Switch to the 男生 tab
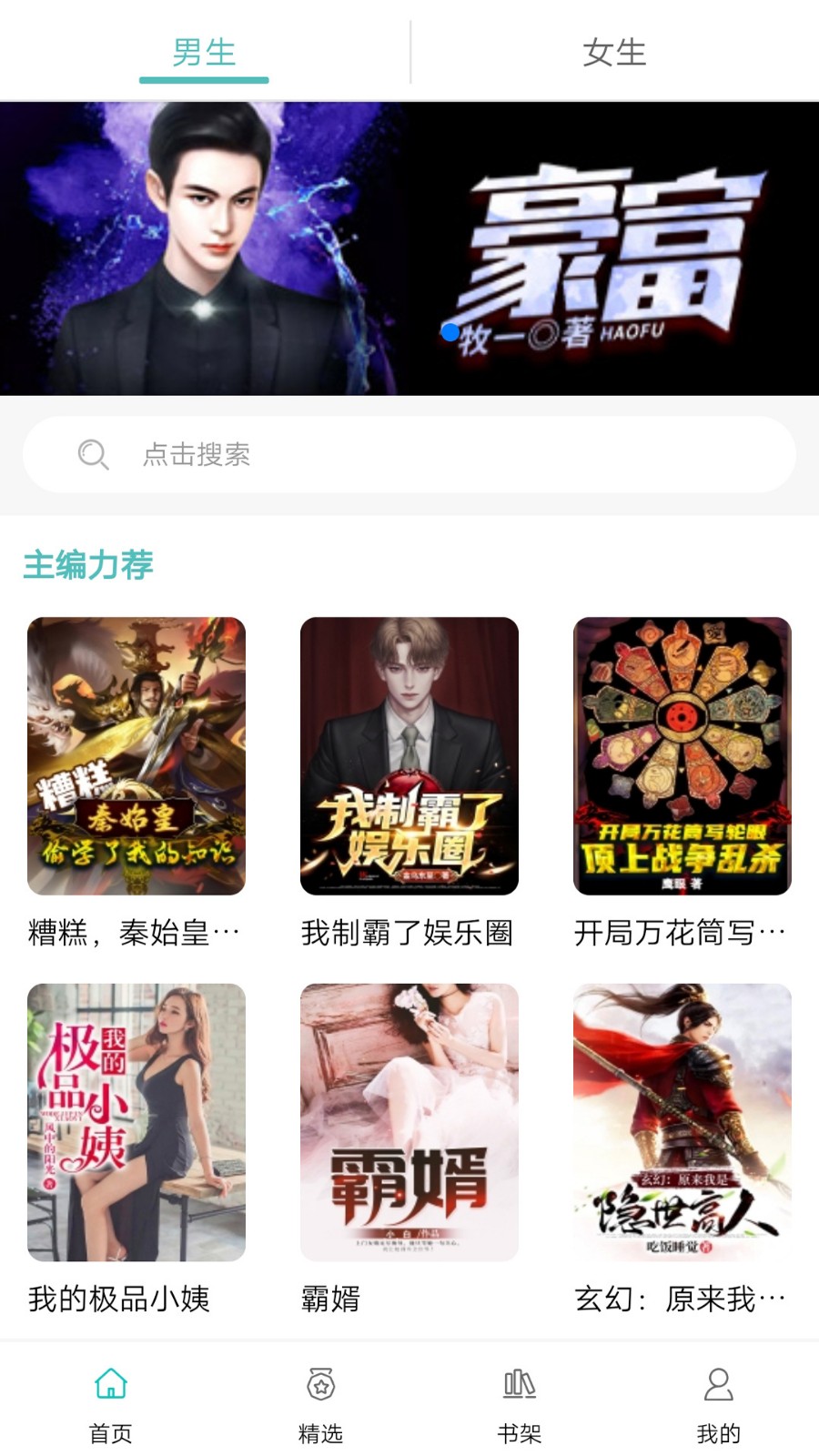Screen dimensions: 819x1456 click(204, 53)
